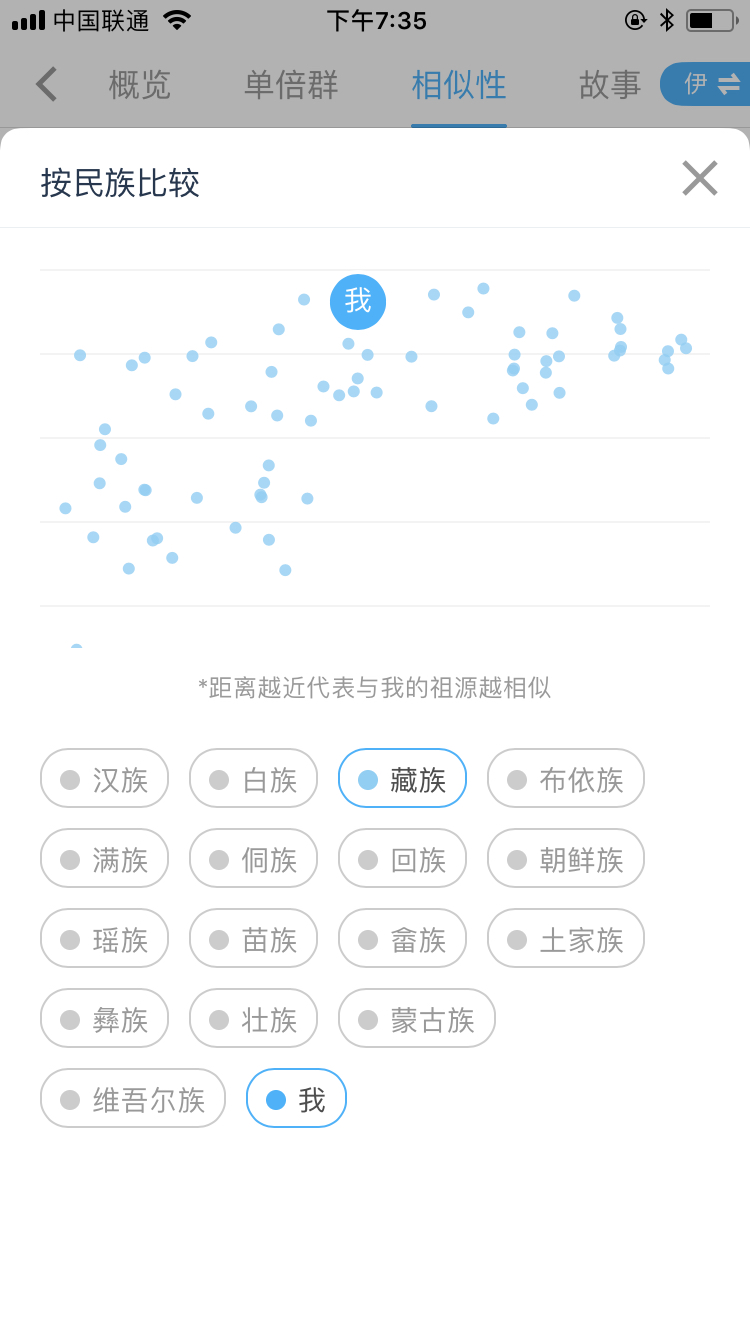The image size is (750, 1334).
Task: Toggle the 白族 ethnicity chip
Action: [x=253, y=778]
